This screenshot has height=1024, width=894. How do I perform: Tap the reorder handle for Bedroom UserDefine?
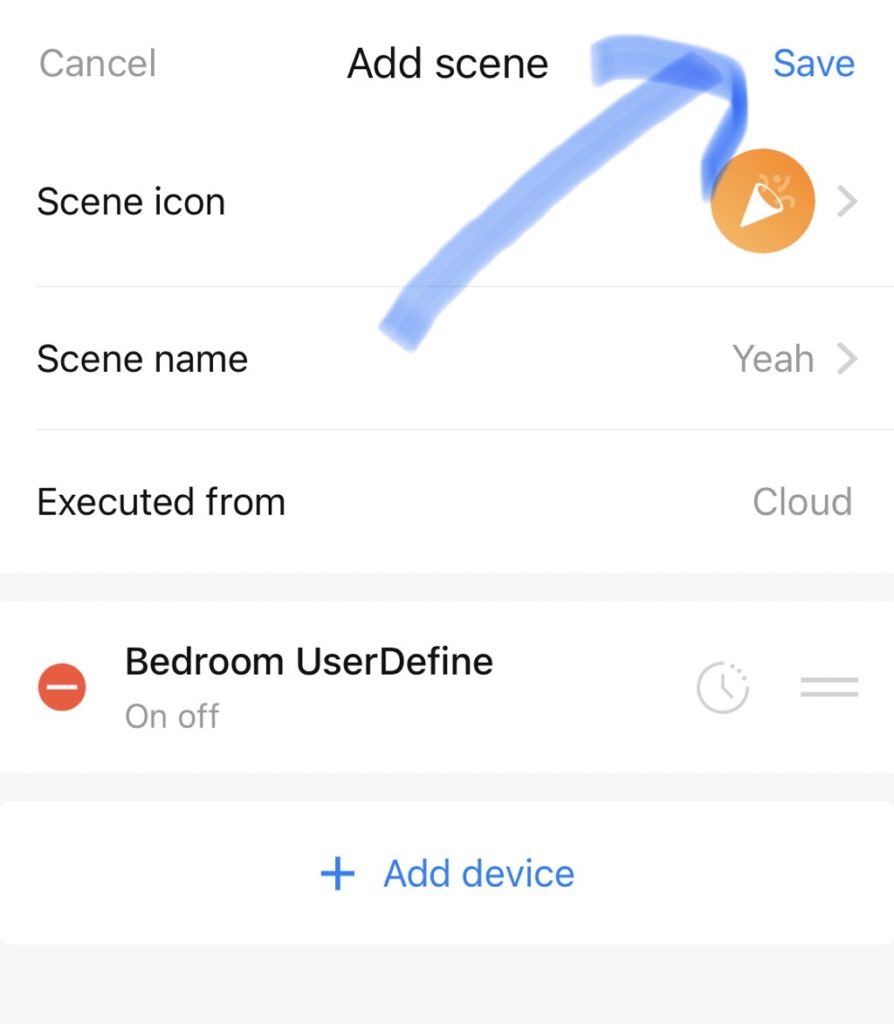(829, 688)
